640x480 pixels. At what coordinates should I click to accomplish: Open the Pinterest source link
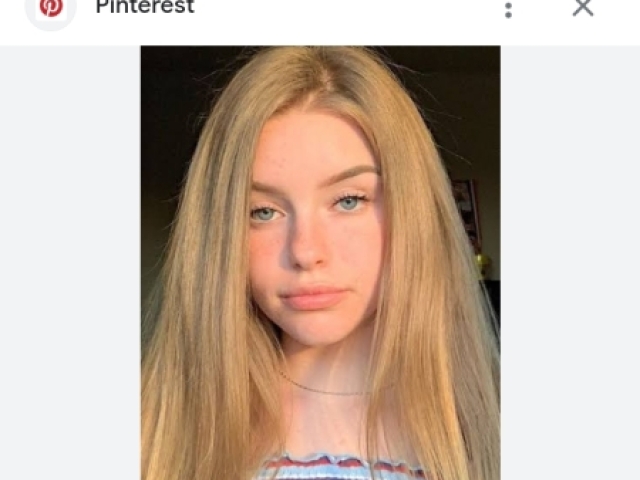pyautogui.click(x=144, y=8)
